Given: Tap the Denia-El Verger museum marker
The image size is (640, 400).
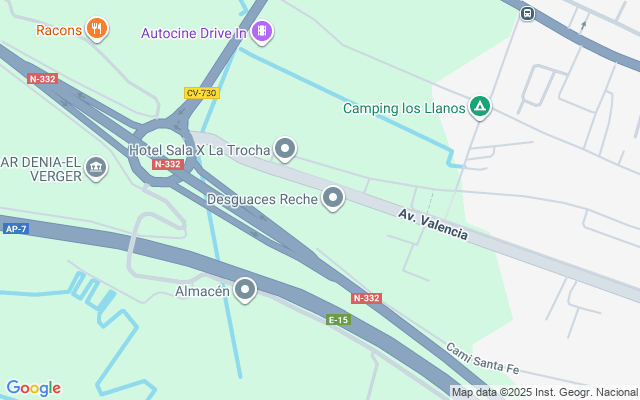Looking at the screenshot, I should [97, 166].
